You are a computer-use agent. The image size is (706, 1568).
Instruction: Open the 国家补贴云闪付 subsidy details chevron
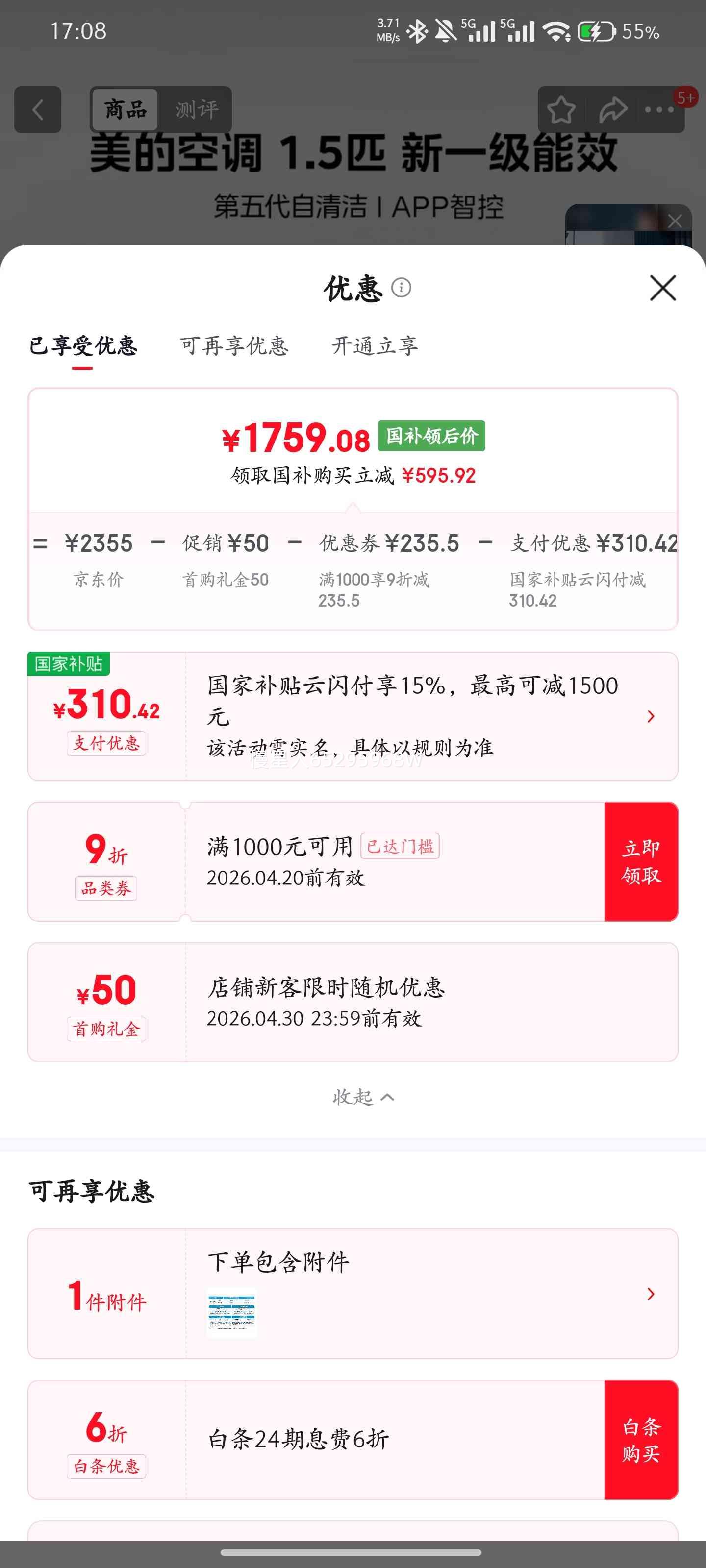coord(651,716)
